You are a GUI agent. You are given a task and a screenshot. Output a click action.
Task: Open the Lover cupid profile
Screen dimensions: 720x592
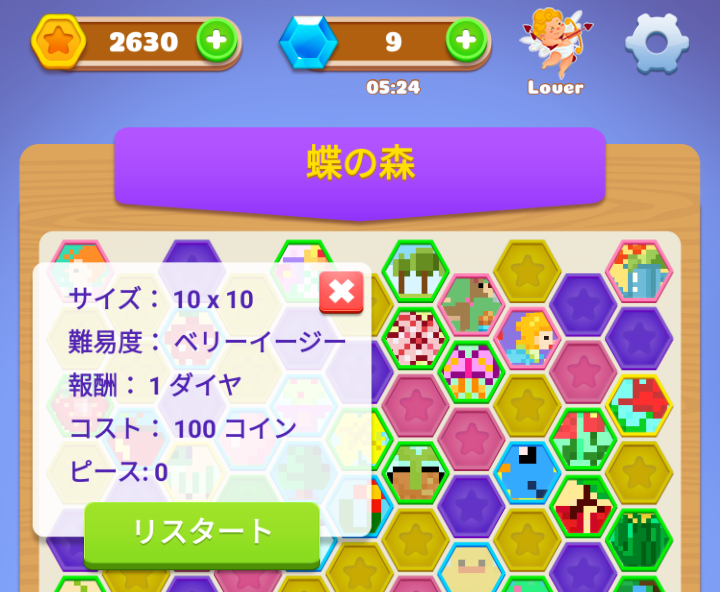pyautogui.click(x=555, y=50)
